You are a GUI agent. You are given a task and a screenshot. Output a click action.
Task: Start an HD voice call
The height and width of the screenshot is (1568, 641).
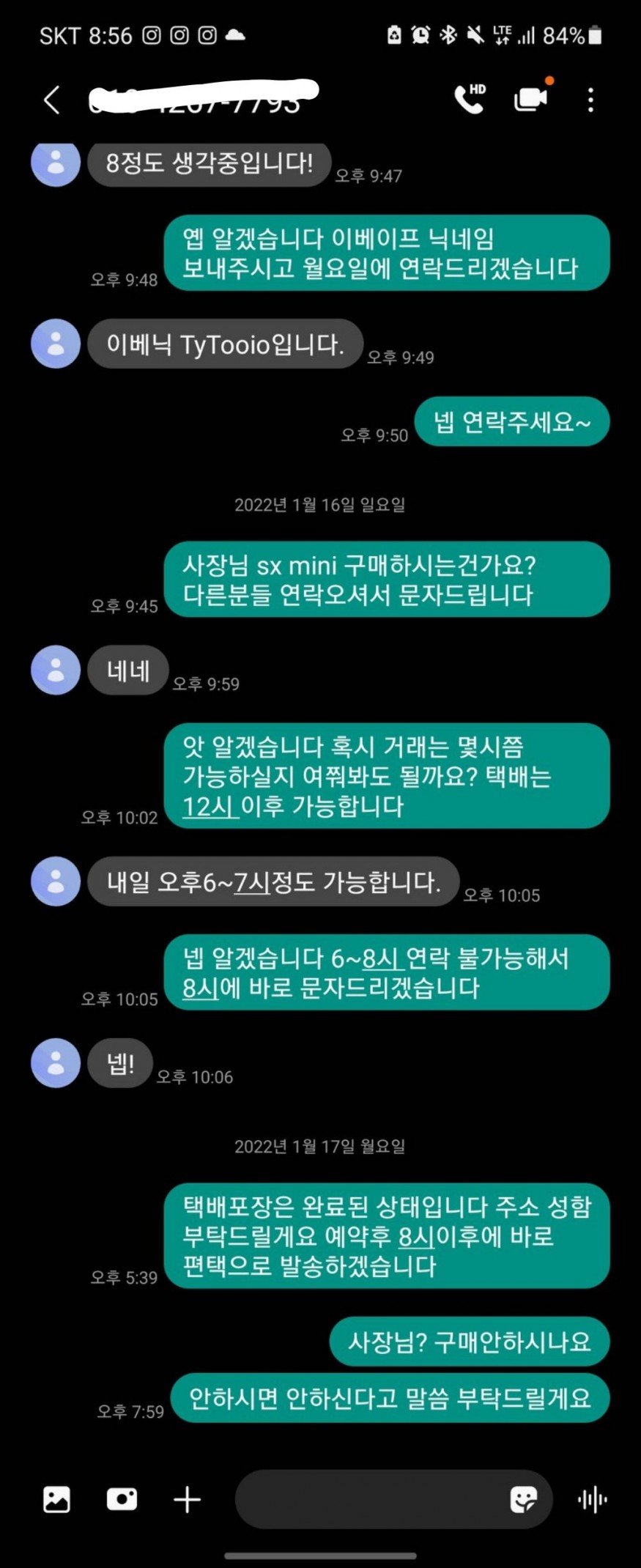(x=469, y=100)
